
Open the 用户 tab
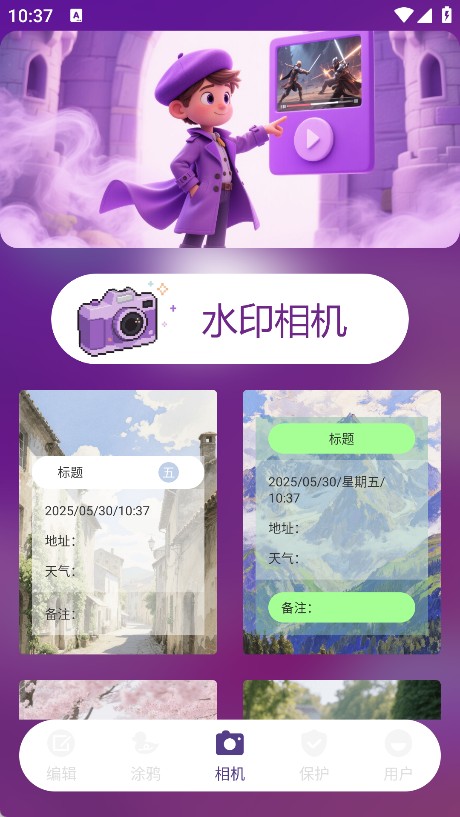tap(398, 755)
